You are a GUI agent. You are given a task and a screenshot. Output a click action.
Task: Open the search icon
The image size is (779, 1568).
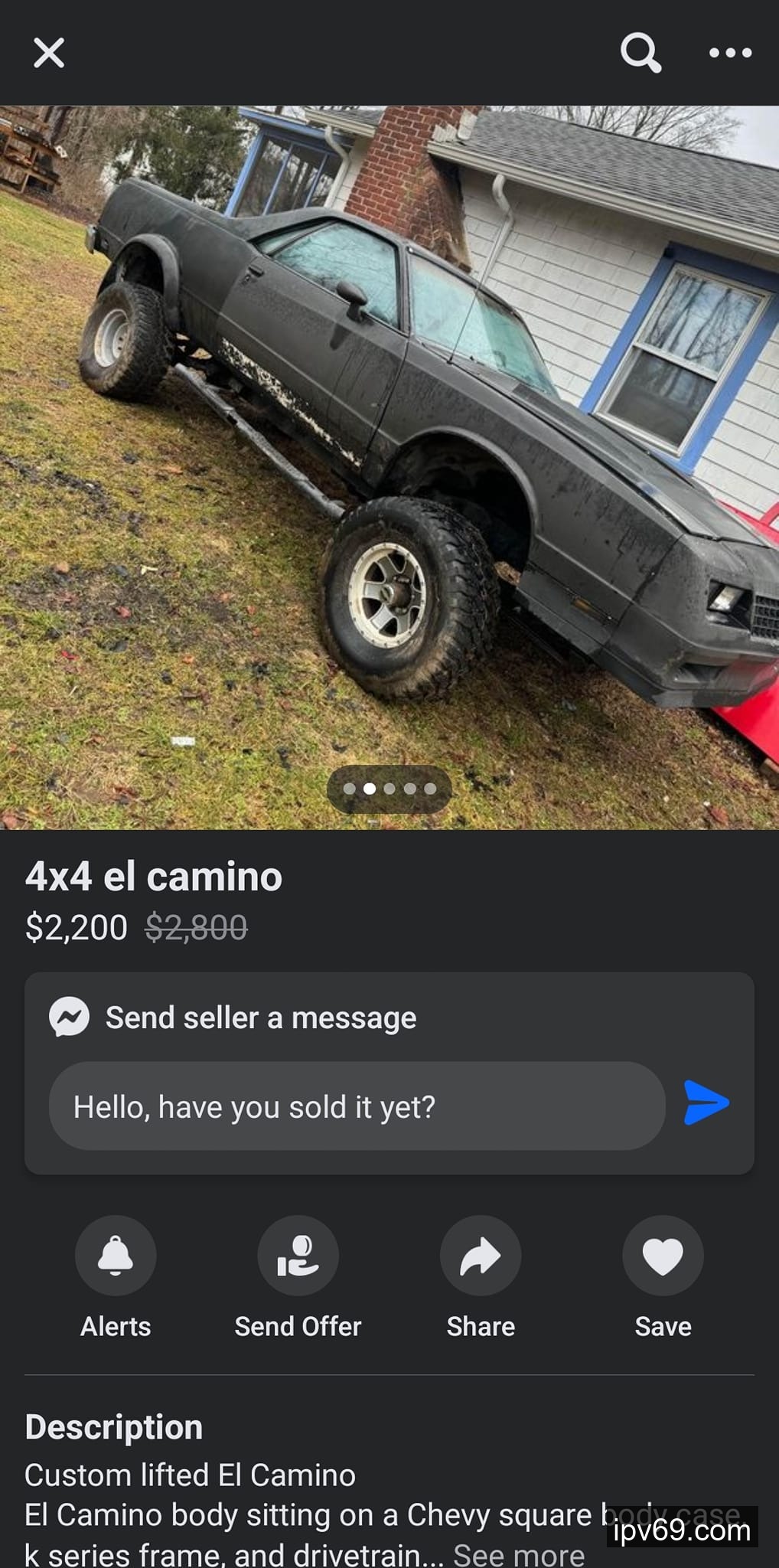point(640,53)
